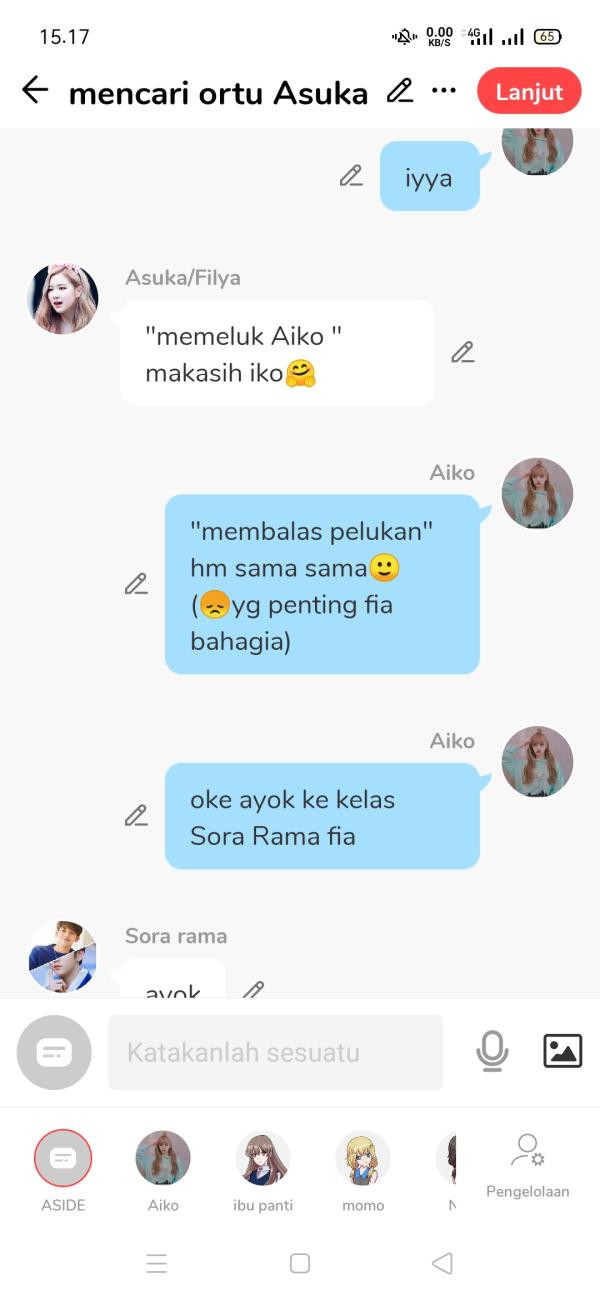The height and width of the screenshot is (1300, 600).
Task: Open Pengelolaan character management
Action: pyautogui.click(x=527, y=1165)
